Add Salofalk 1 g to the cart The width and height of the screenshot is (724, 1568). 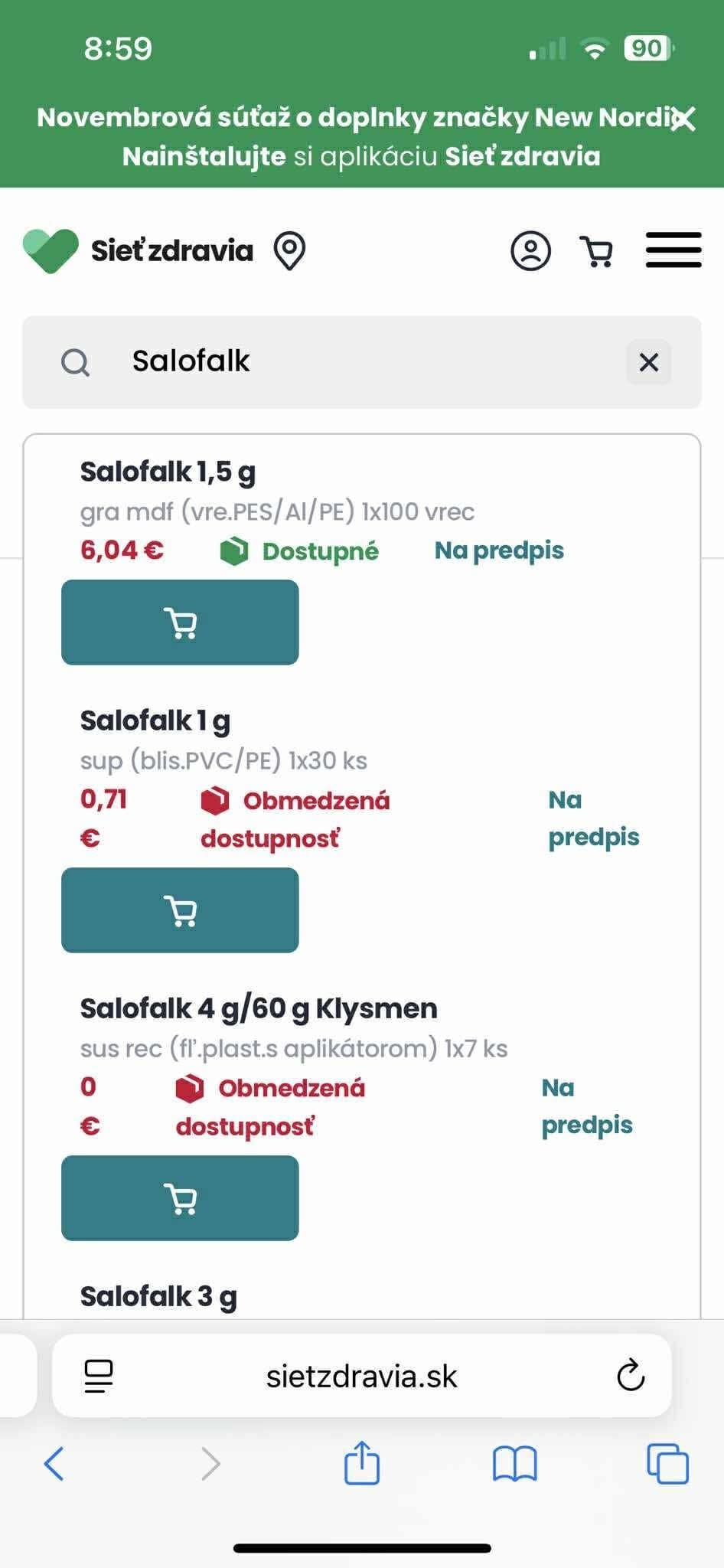(180, 910)
